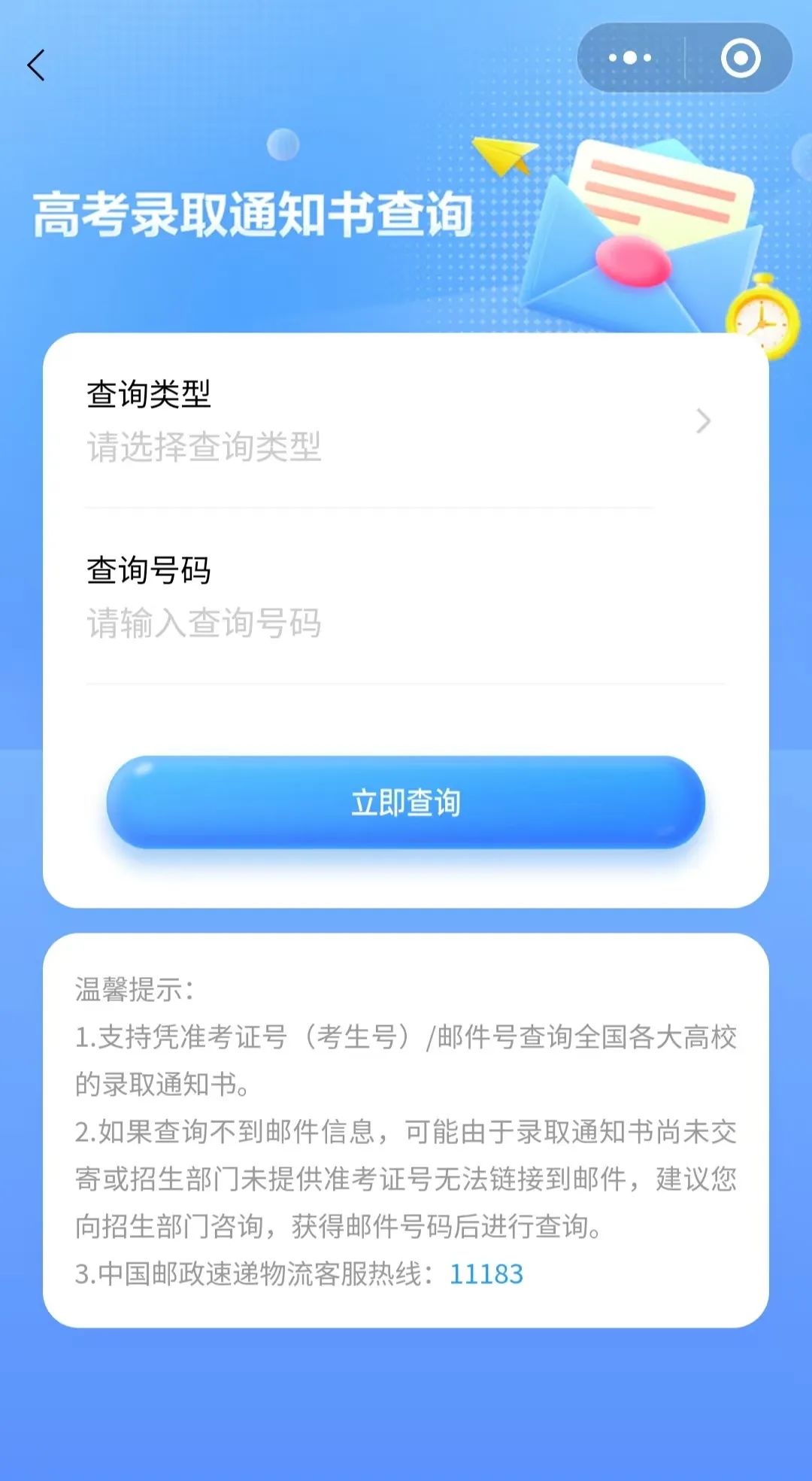Call the hotline number 11183
The width and height of the screenshot is (812, 1481).
point(486,1274)
